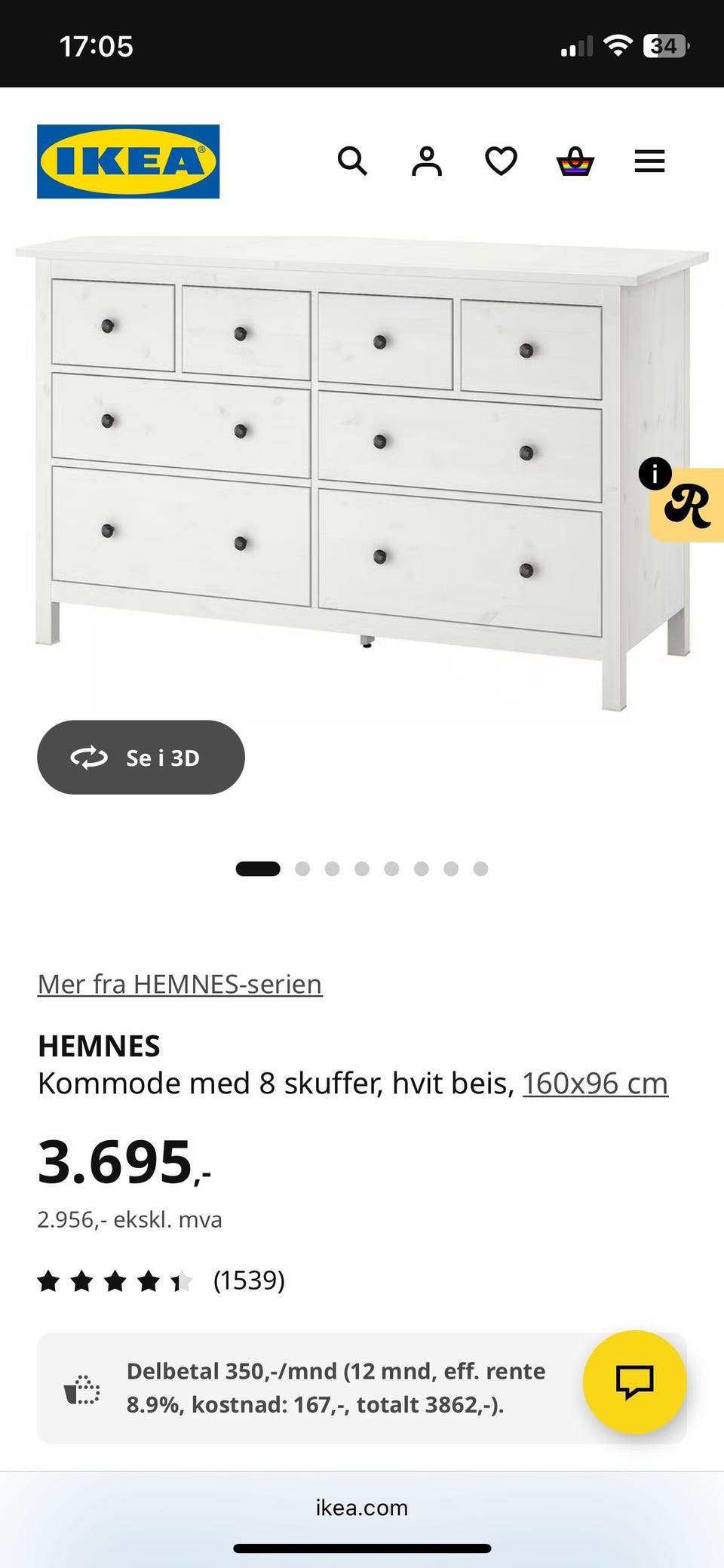Click the 160x96 cm dimensions link

(x=595, y=1082)
